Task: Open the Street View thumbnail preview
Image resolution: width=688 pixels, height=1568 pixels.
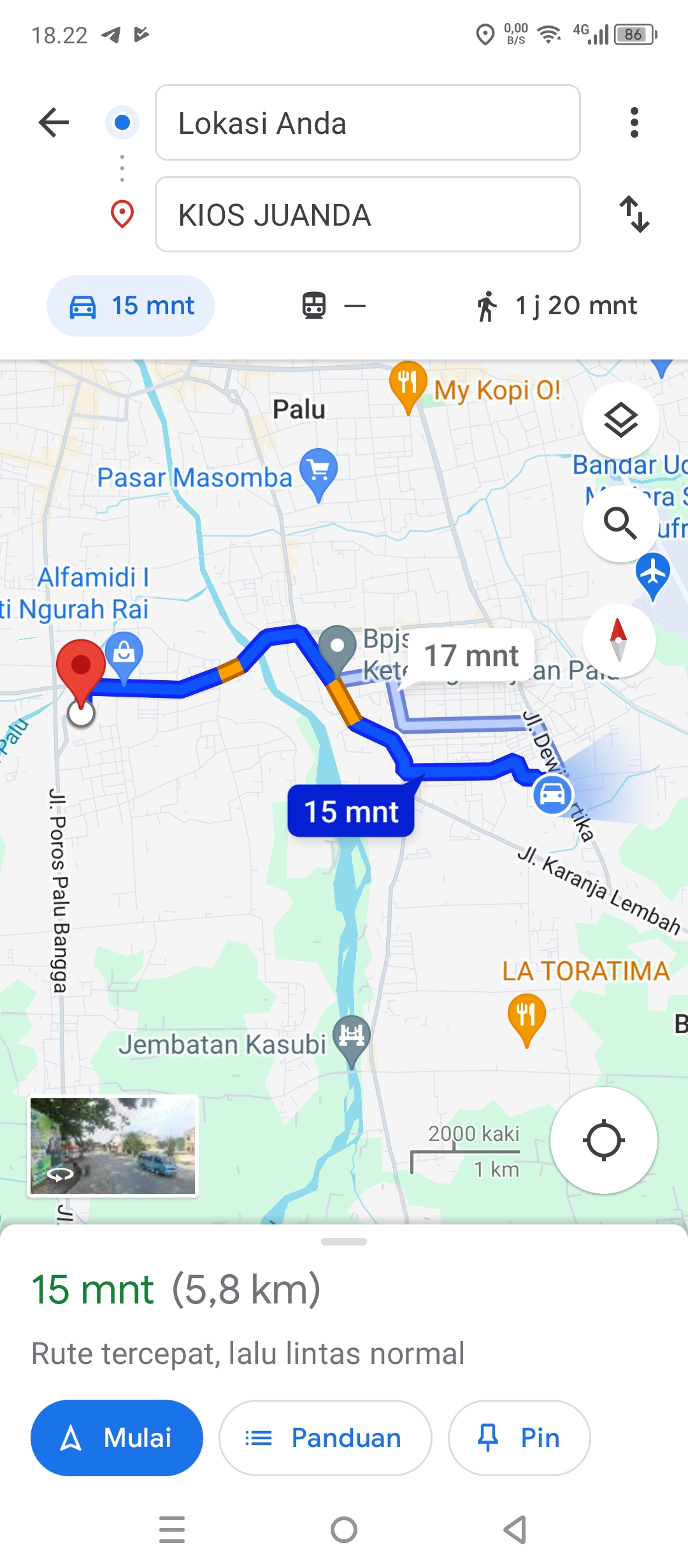Action: (x=113, y=1145)
